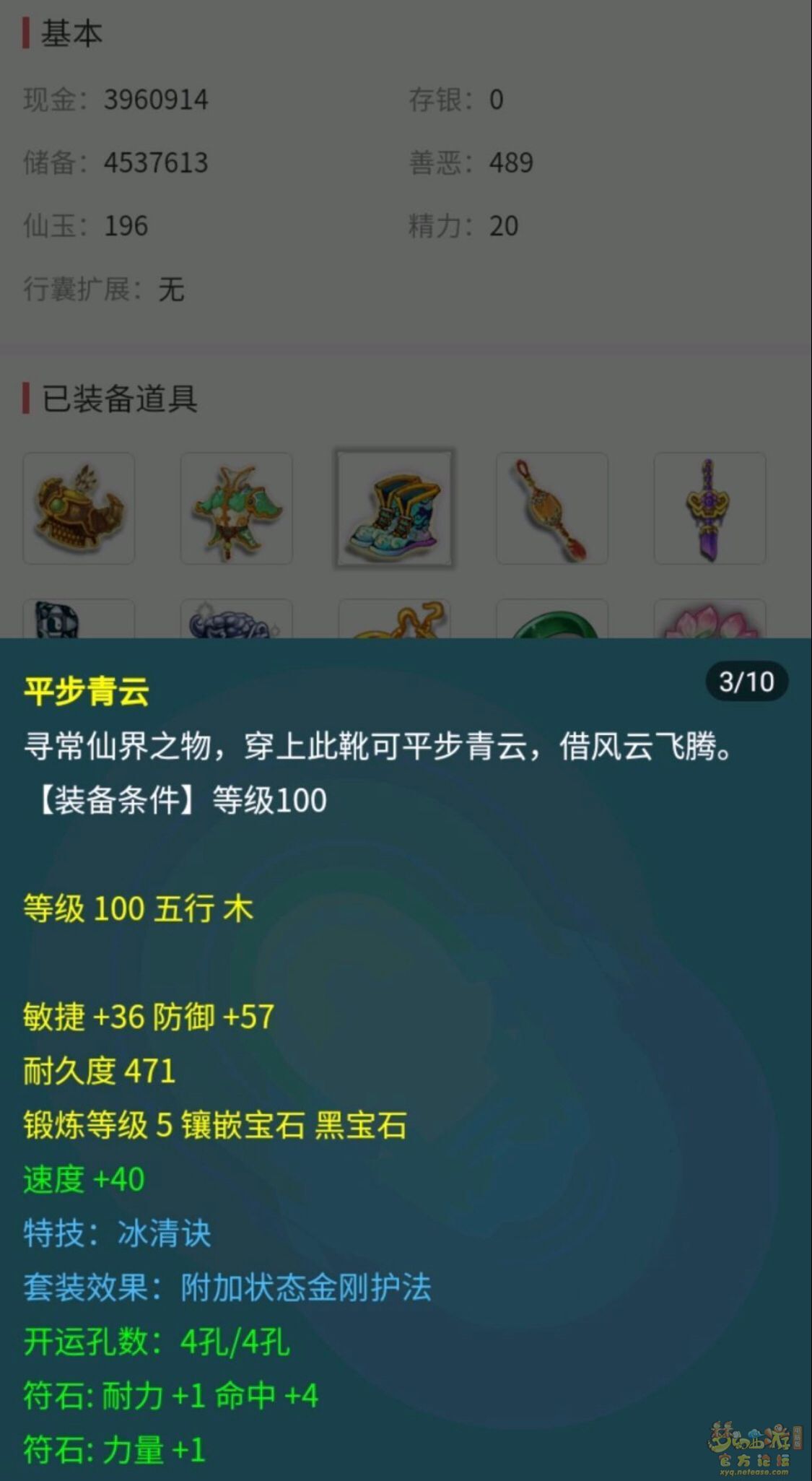Select the green jade ring item
The width and height of the screenshot is (812, 1481).
click(552, 620)
